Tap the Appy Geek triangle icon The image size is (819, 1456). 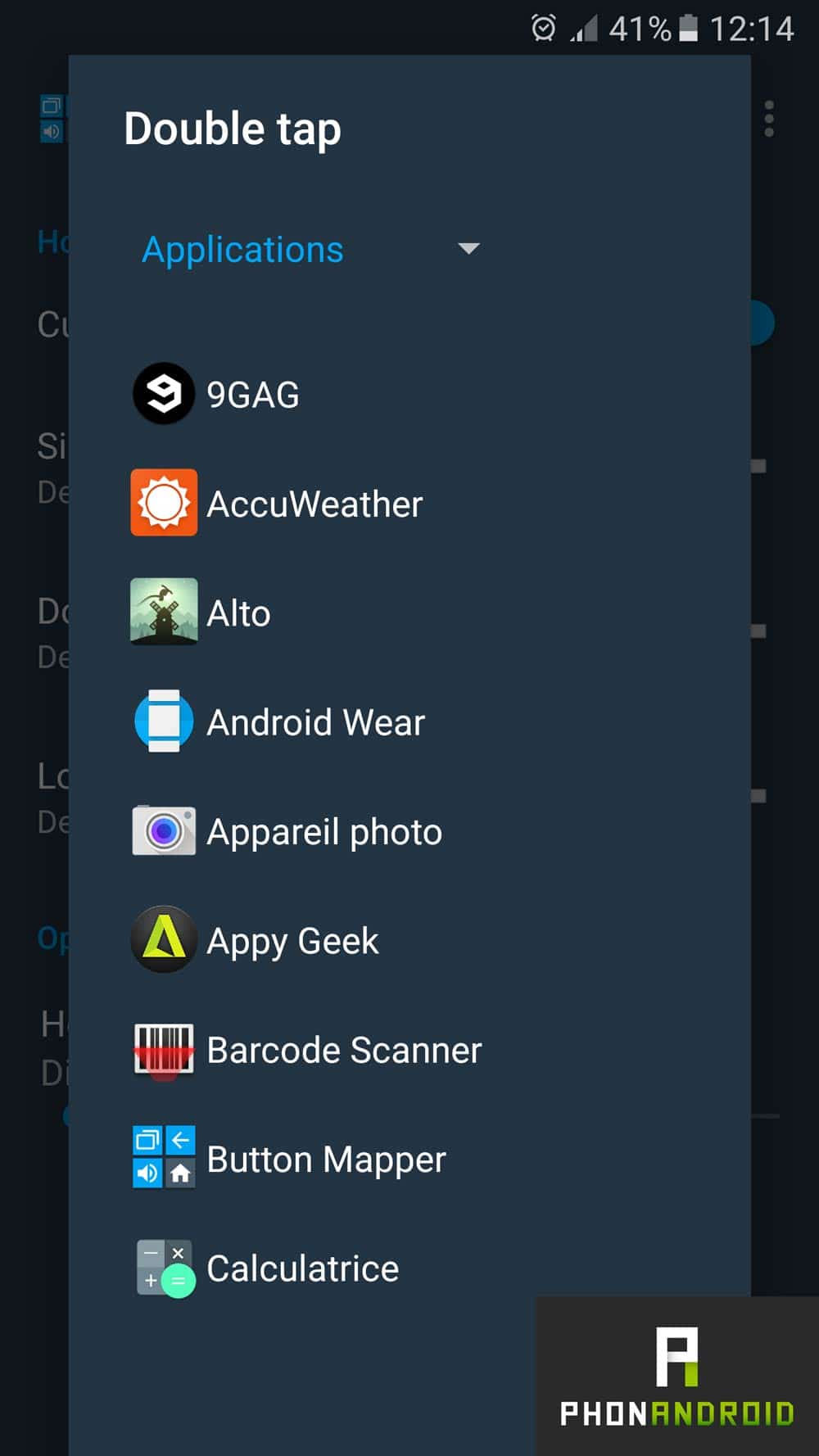[x=163, y=940]
